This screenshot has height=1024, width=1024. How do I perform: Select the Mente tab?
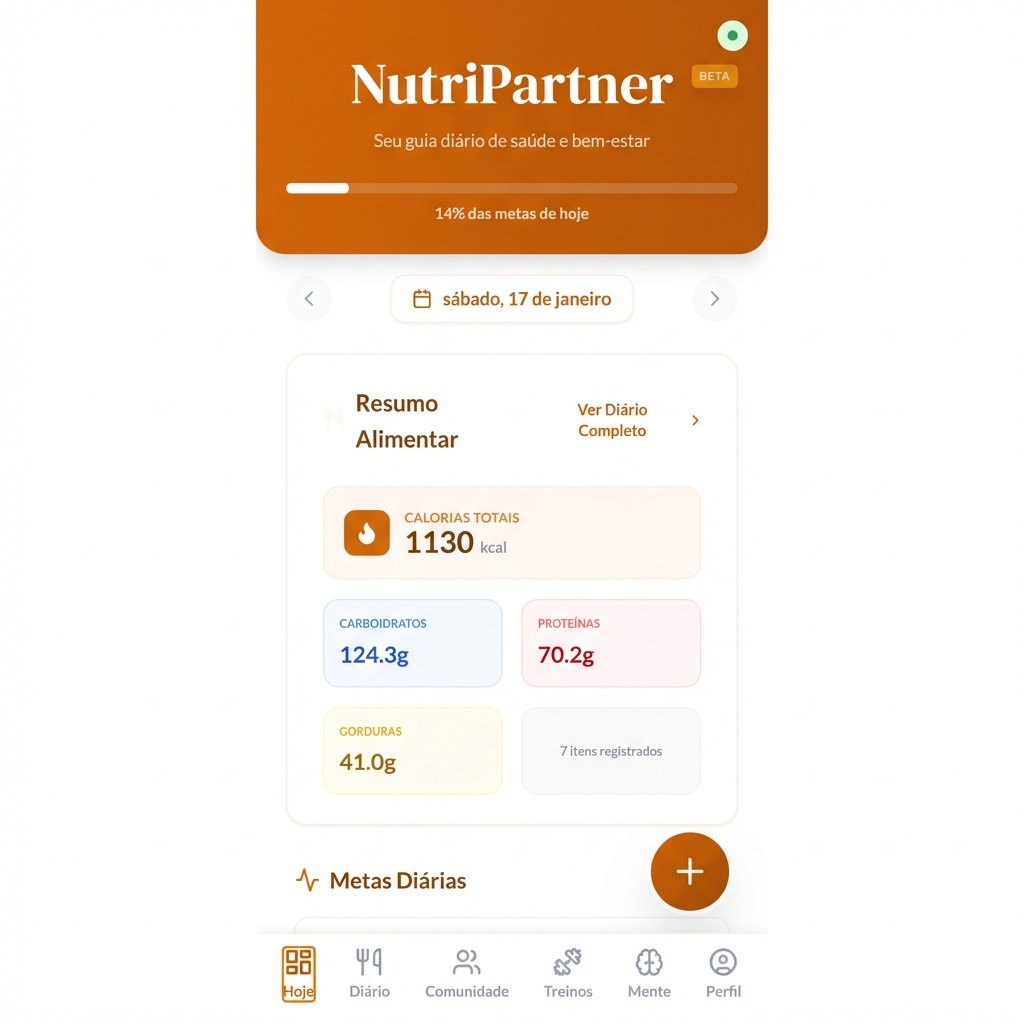[649, 974]
